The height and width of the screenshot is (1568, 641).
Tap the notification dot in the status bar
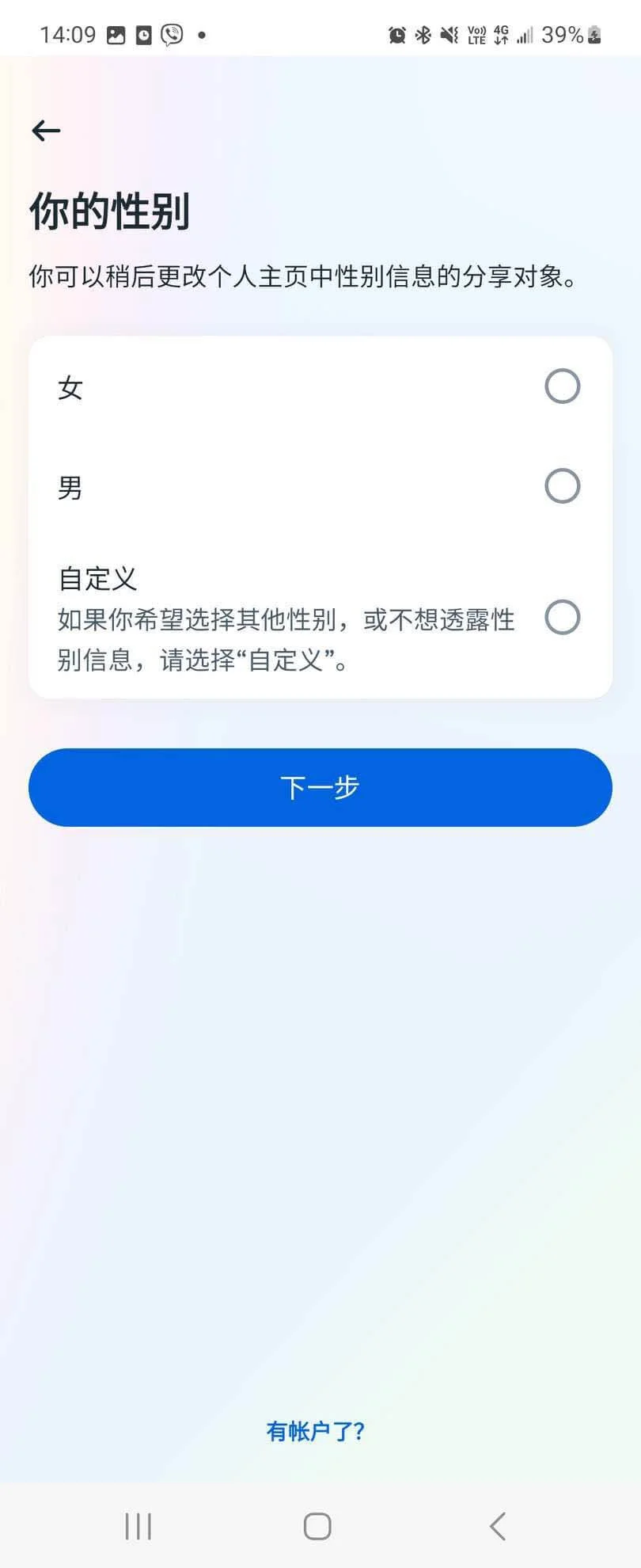point(202,36)
